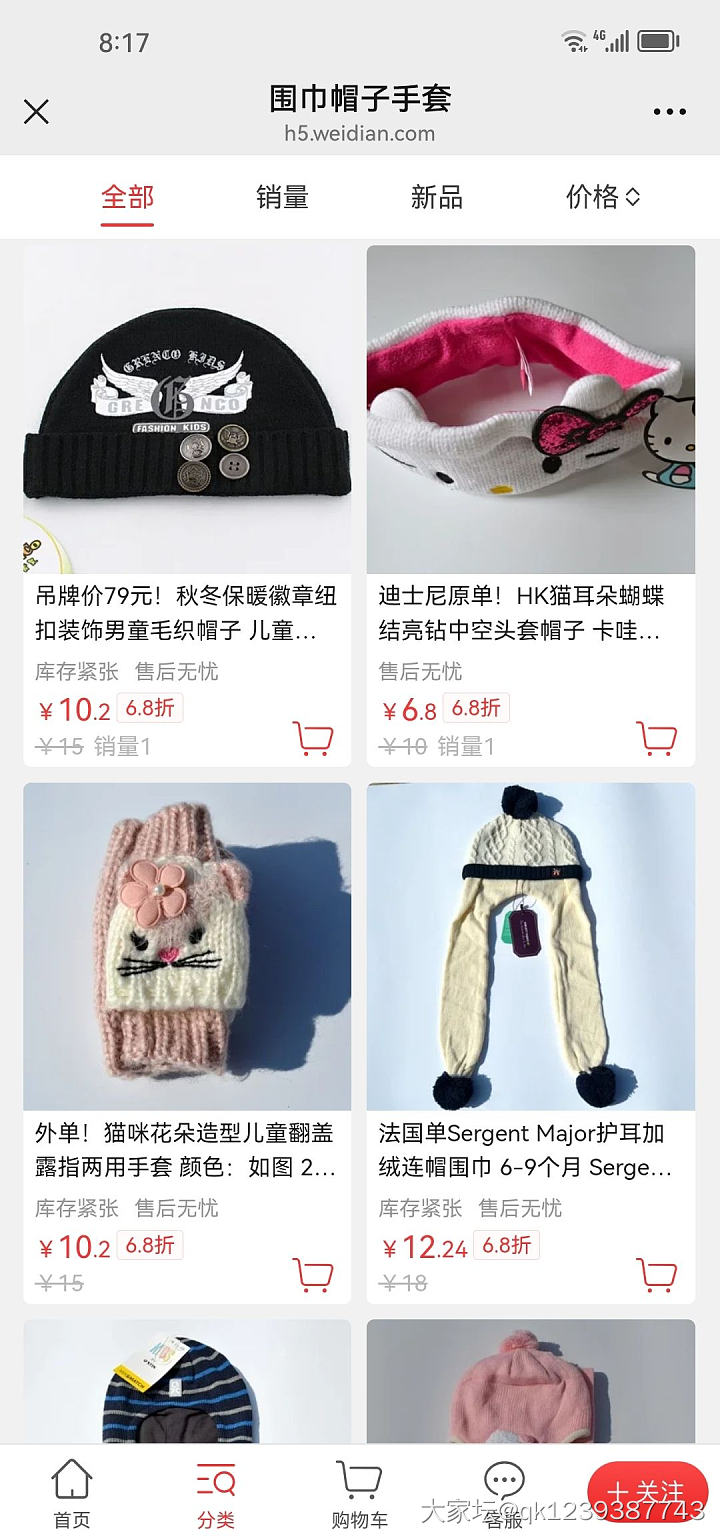Click the cart icon under the black beanie
720x1540 pixels.
click(315, 737)
